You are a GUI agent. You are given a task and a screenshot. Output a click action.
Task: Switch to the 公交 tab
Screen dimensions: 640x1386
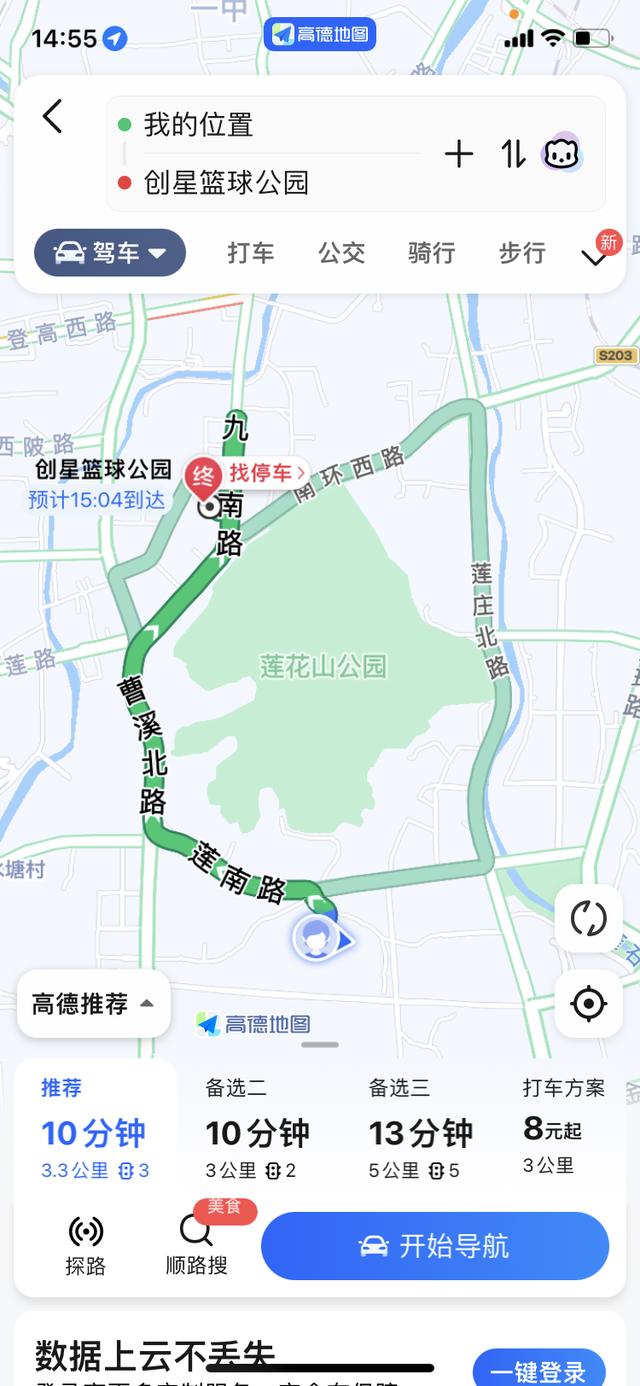click(342, 253)
